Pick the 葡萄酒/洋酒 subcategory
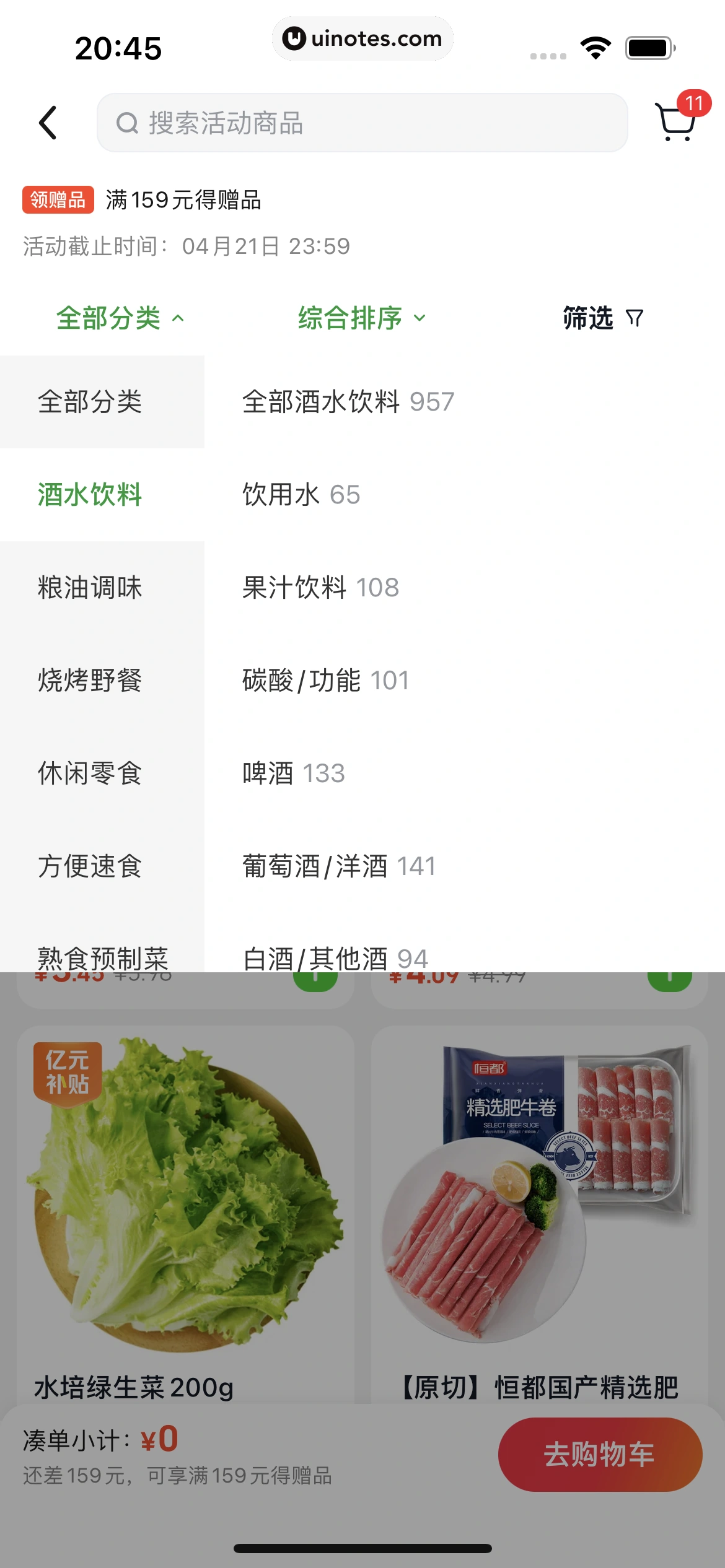725x1568 pixels. (339, 866)
